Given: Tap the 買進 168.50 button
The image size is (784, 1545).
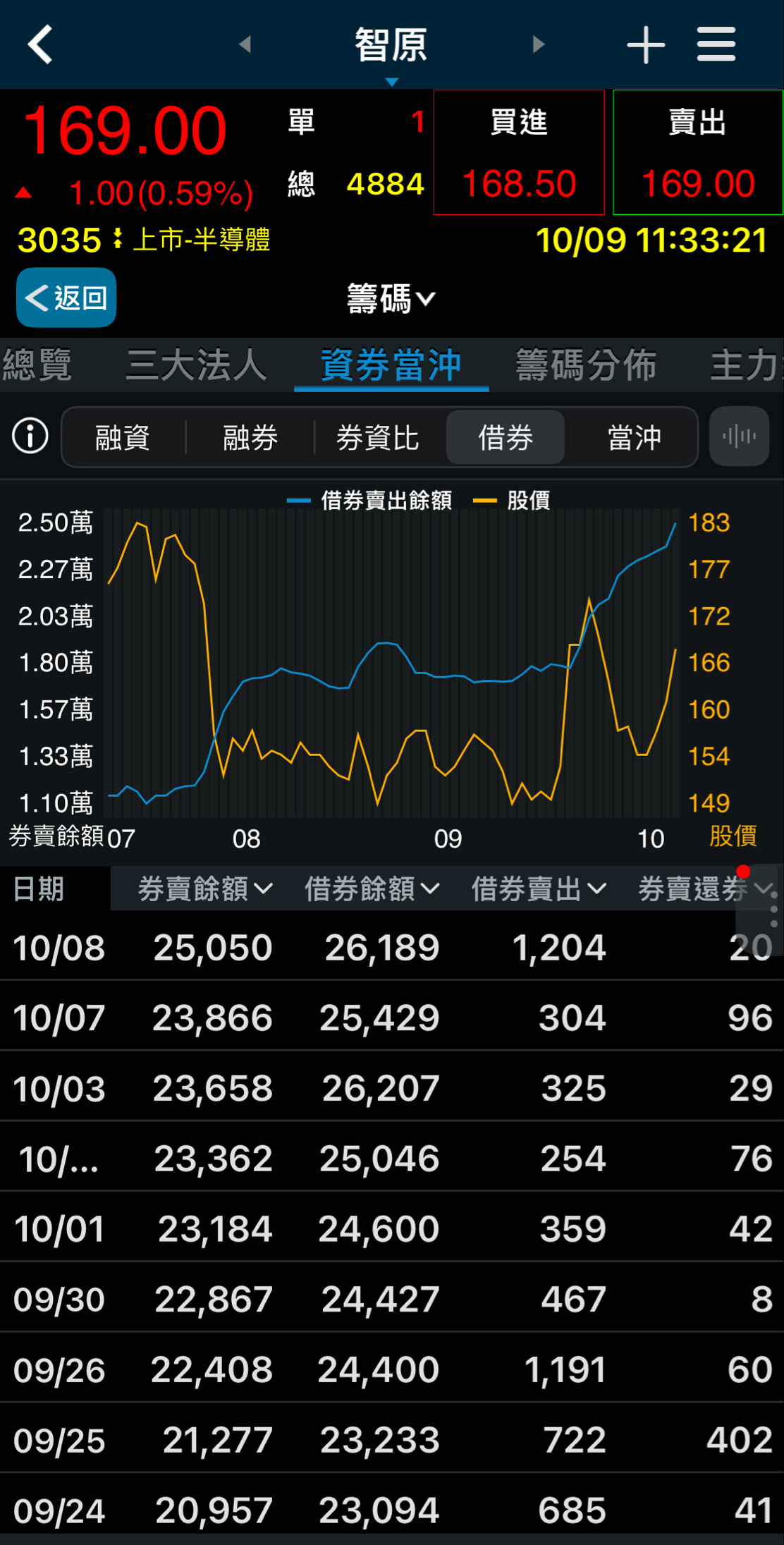Looking at the screenshot, I should (519, 152).
